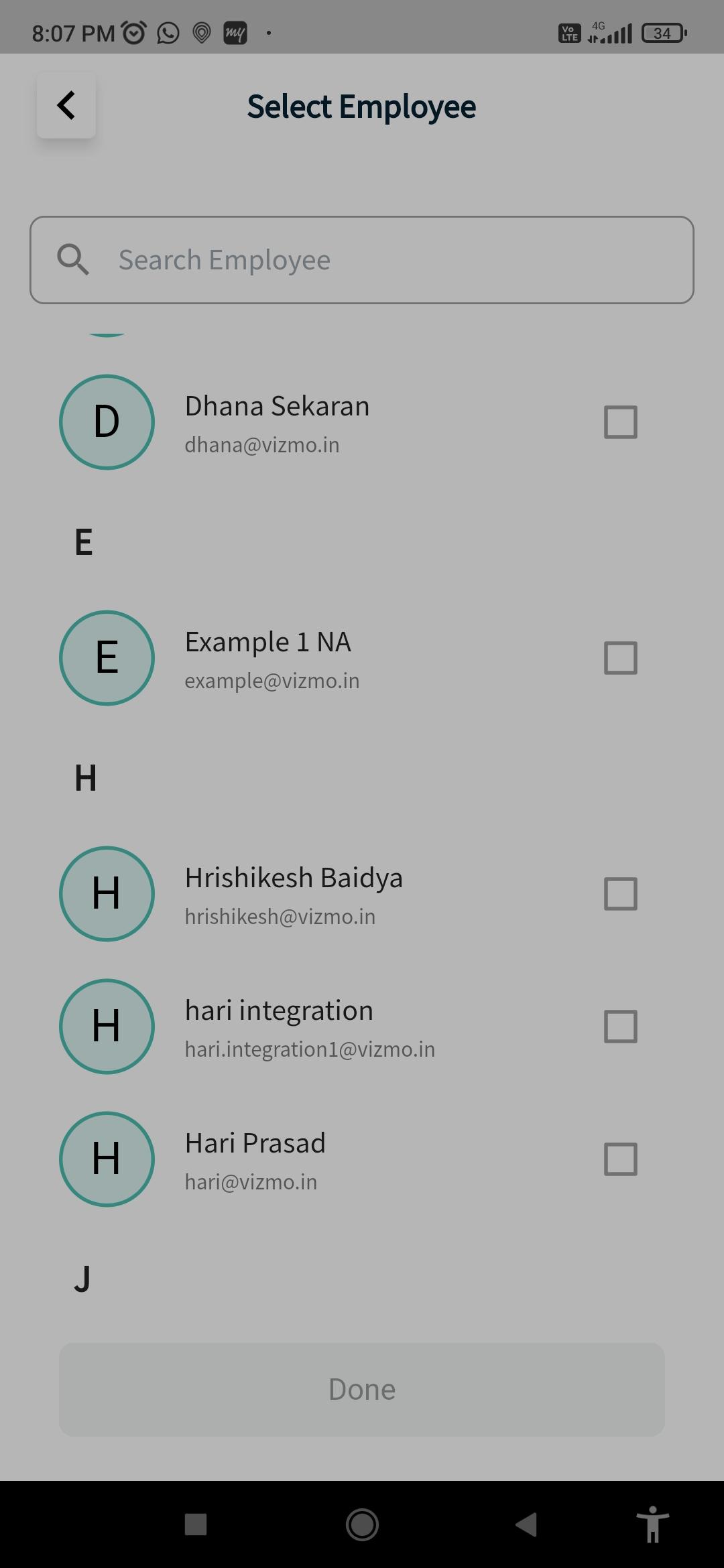Screen dimensions: 724x1568
Task: Open recent apps from navigation bar
Action: (x=196, y=1524)
